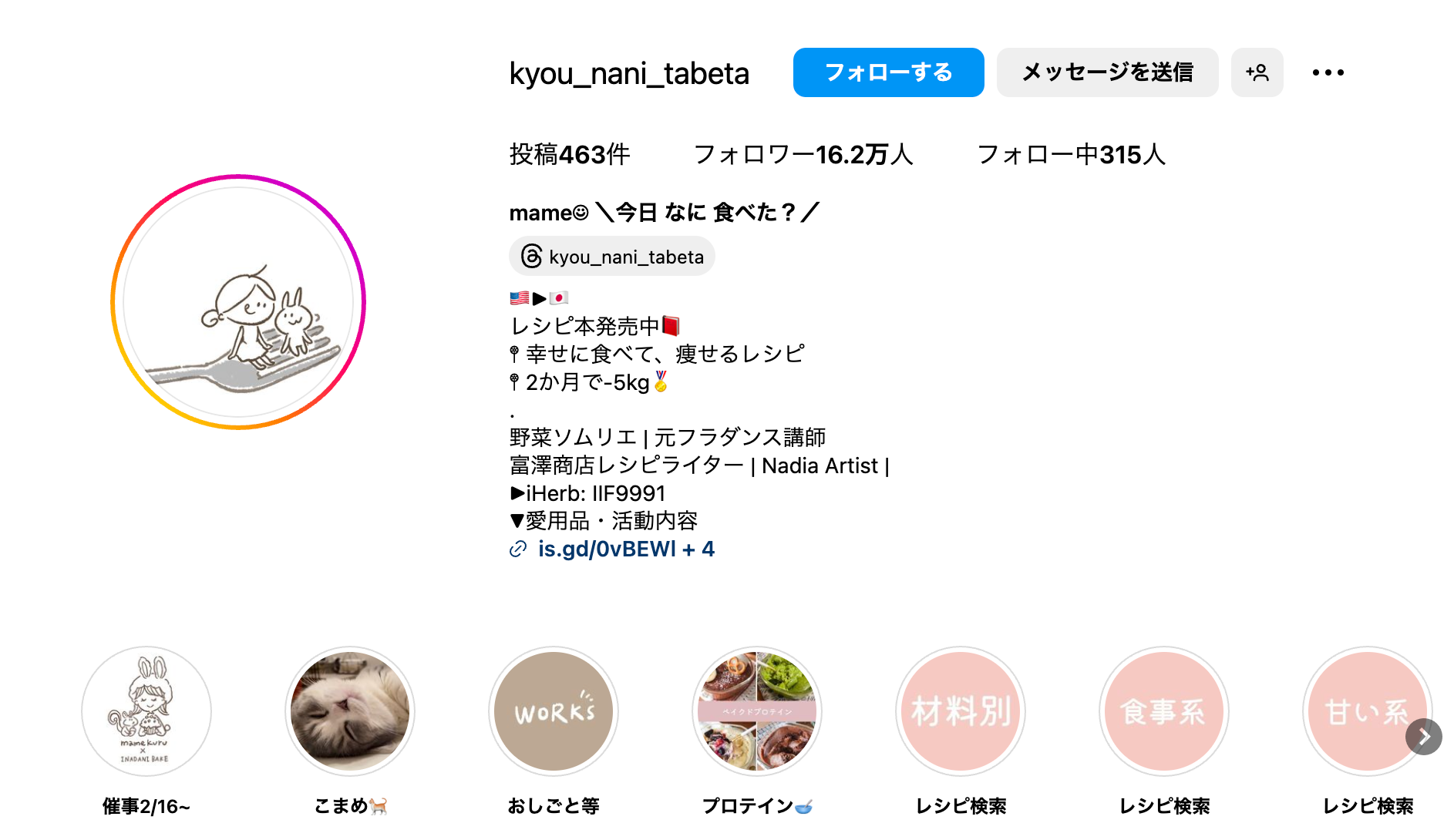Open the 食事系 recipe search highlight

(x=1164, y=711)
